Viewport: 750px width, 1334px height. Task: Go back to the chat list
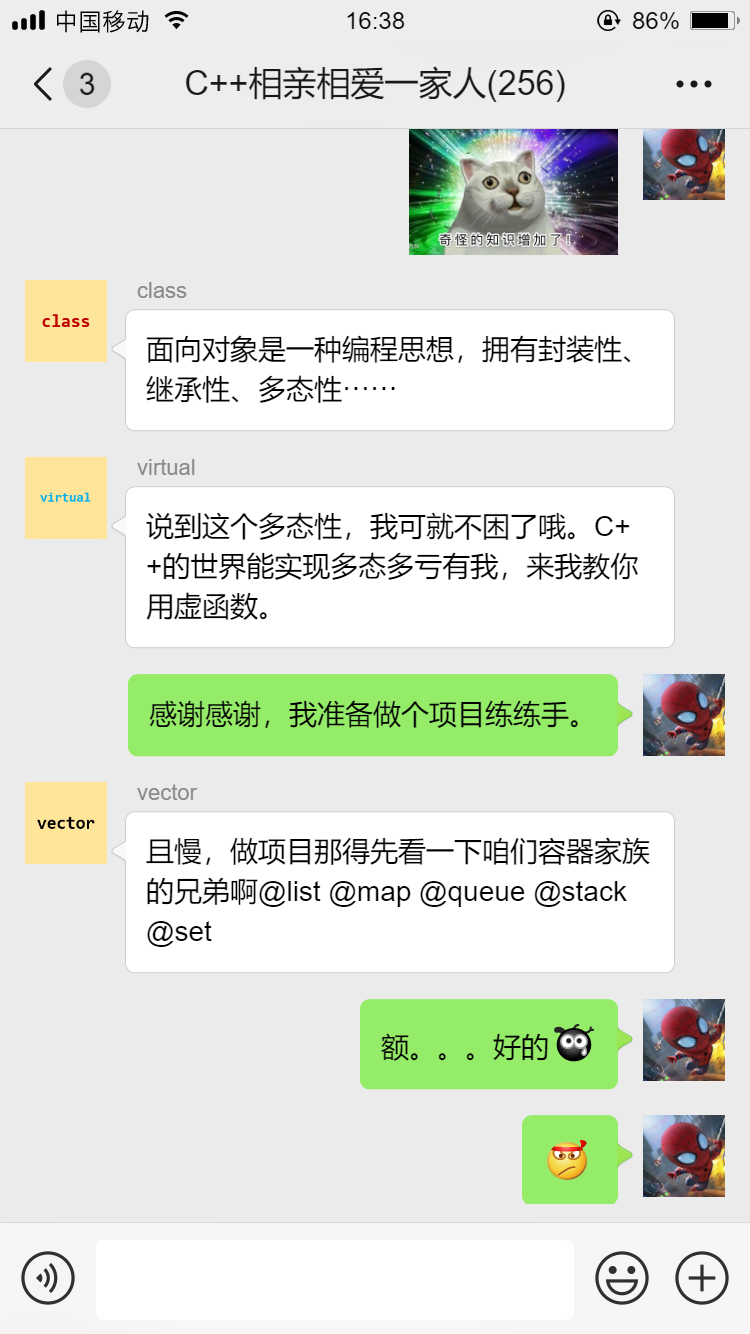[45, 85]
